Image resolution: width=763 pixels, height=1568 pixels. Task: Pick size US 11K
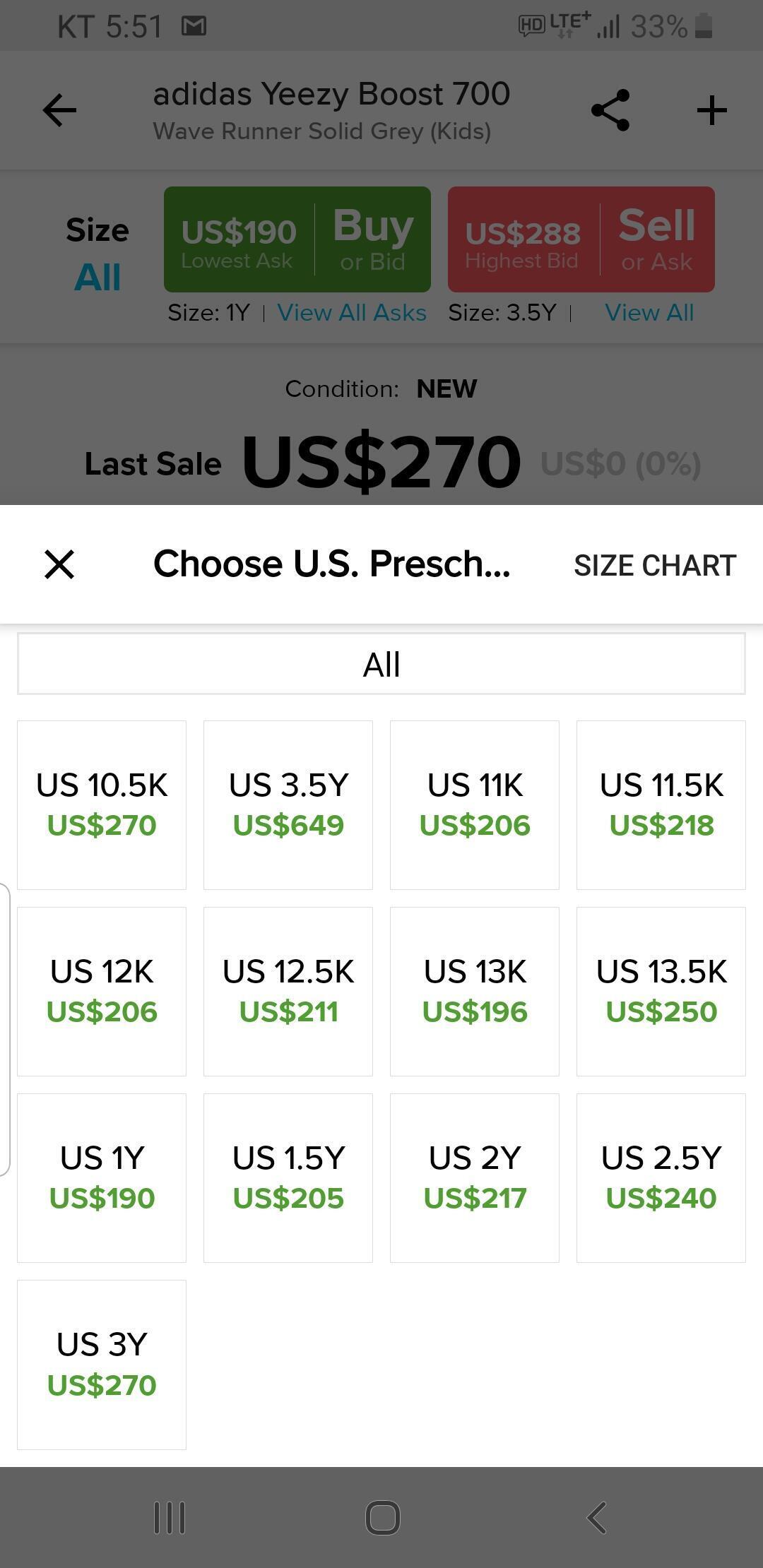coord(475,804)
